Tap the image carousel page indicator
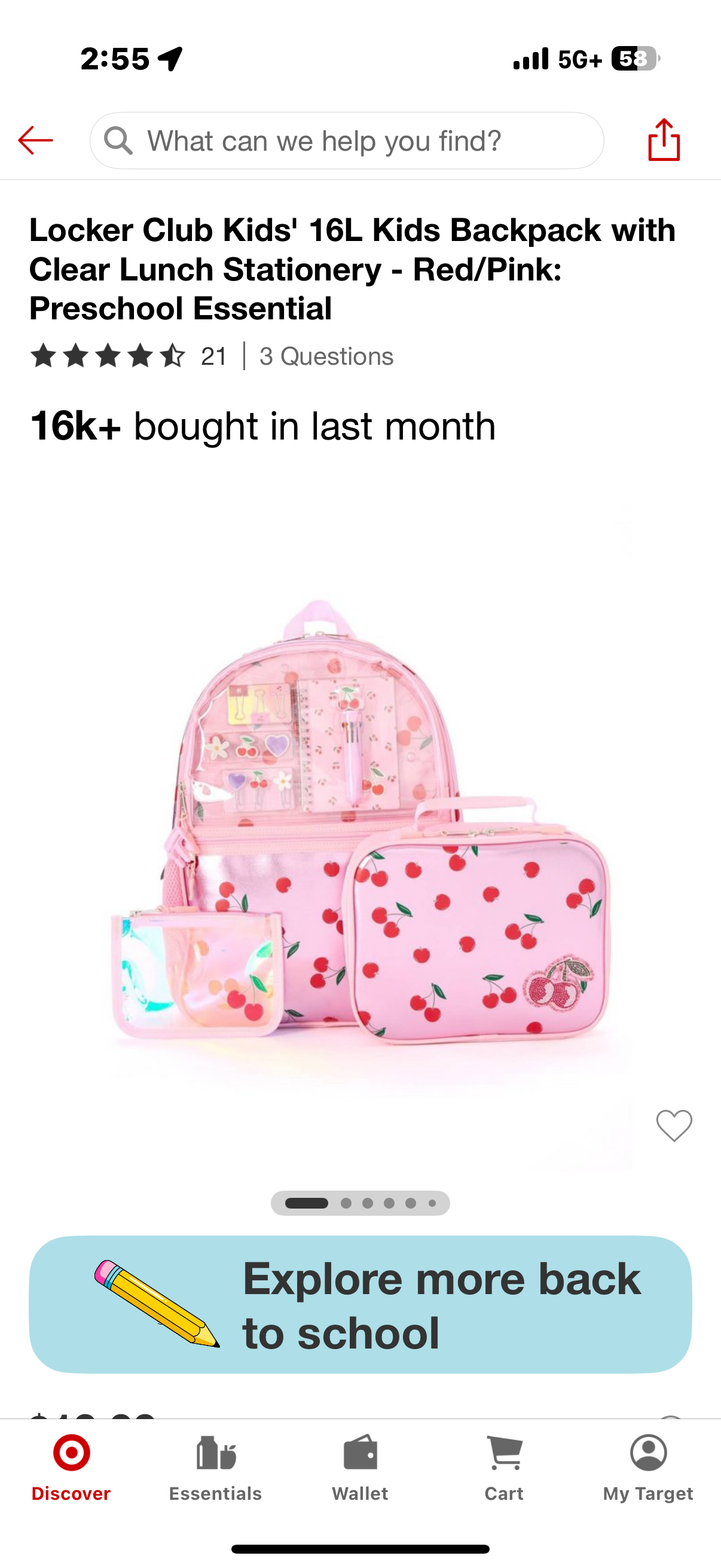Screen dimensions: 721x1568 click(360, 1203)
